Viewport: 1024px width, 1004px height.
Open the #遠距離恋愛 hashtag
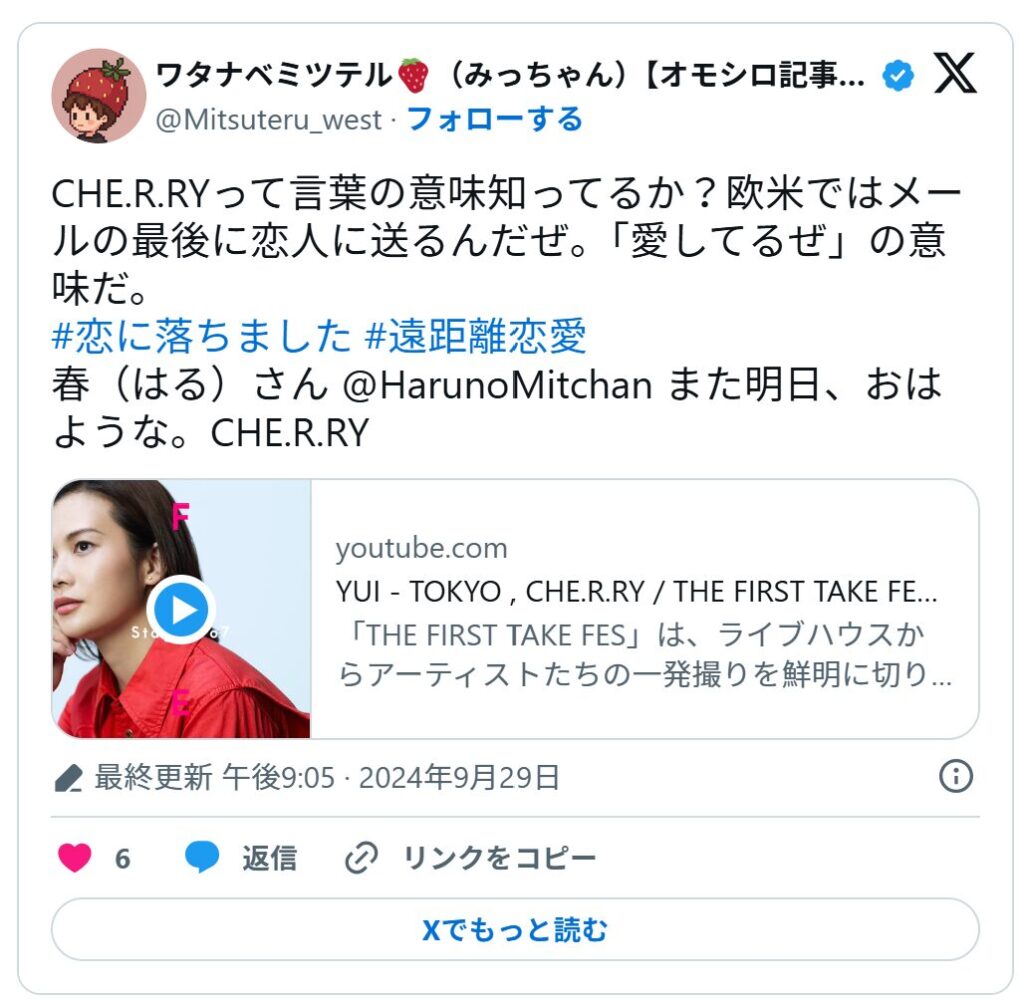[476, 337]
